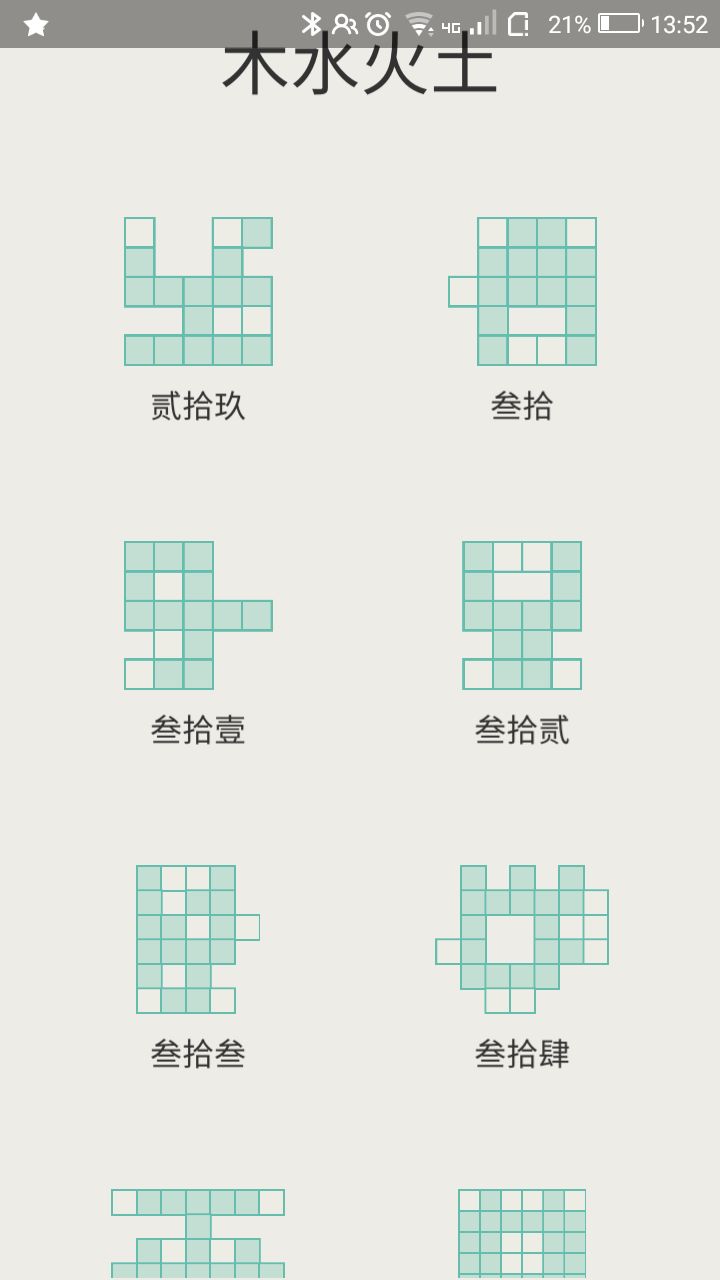The height and width of the screenshot is (1280, 720).
Task: Select the 叁拾贰 (thirty-two) pixel puzzle
Action: tap(520, 615)
